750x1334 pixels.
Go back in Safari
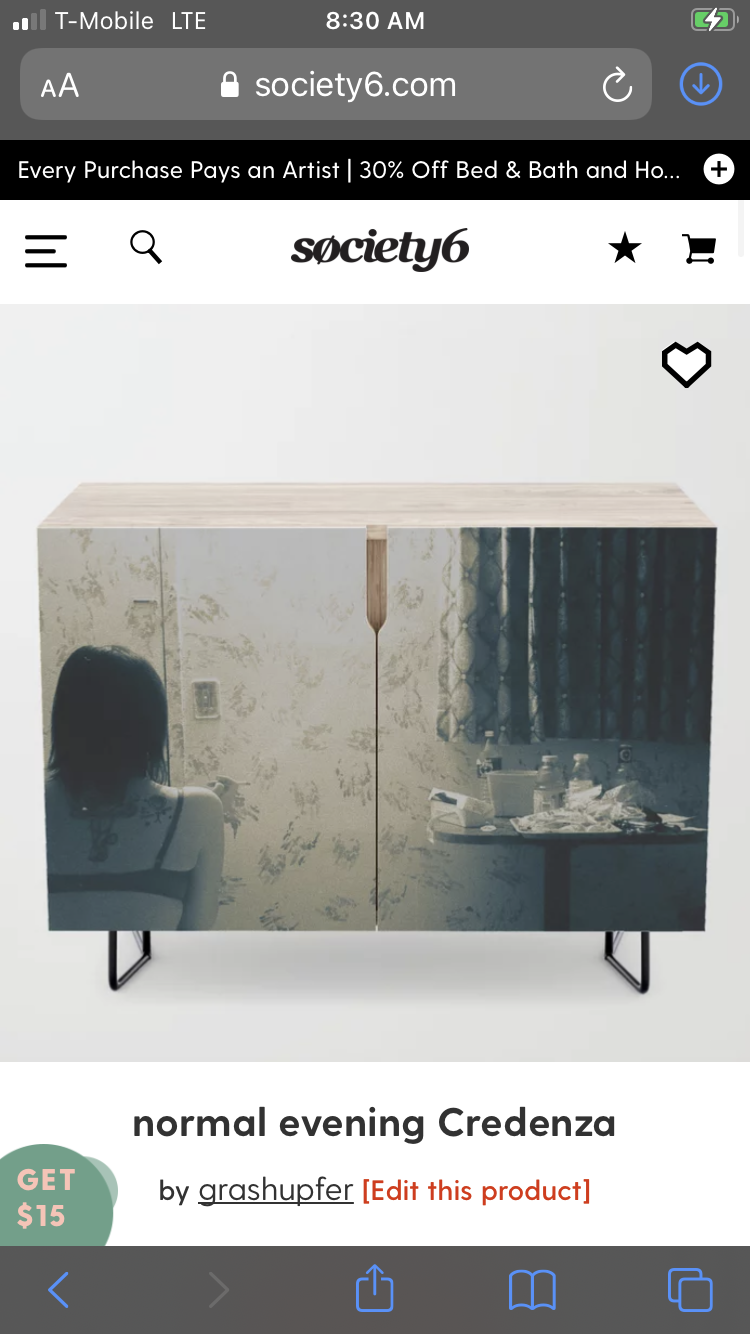58,1290
